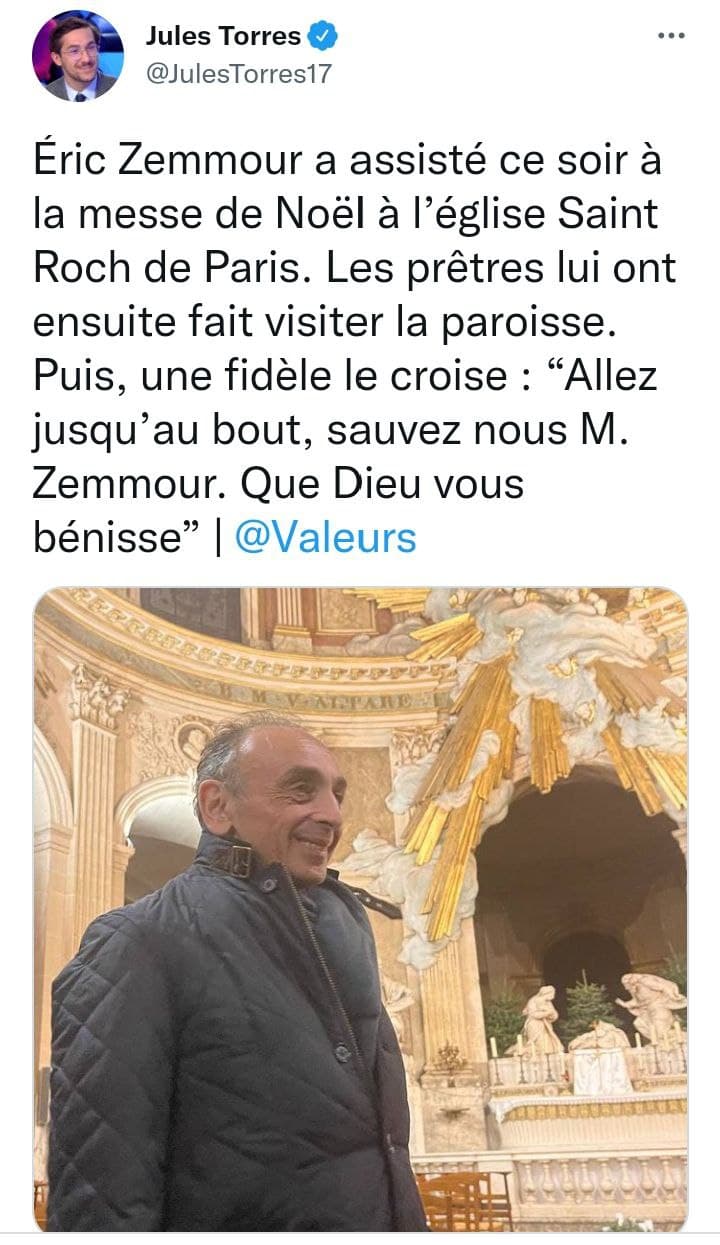Open the @Valeurs mention link
The height and width of the screenshot is (1245, 720).
325,537
